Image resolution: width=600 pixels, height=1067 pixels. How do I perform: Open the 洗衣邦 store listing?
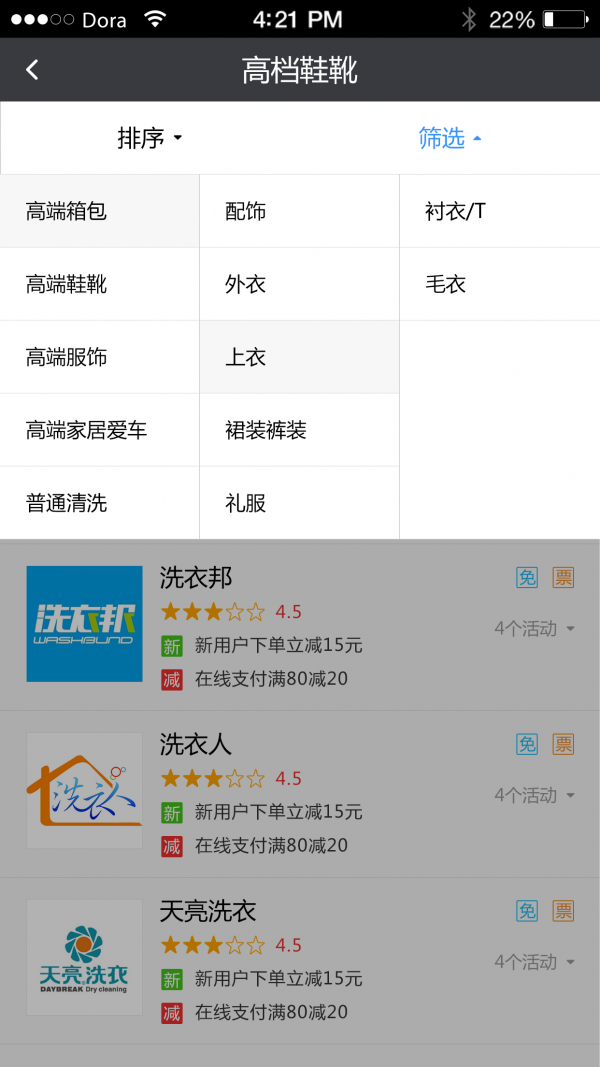coord(196,578)
